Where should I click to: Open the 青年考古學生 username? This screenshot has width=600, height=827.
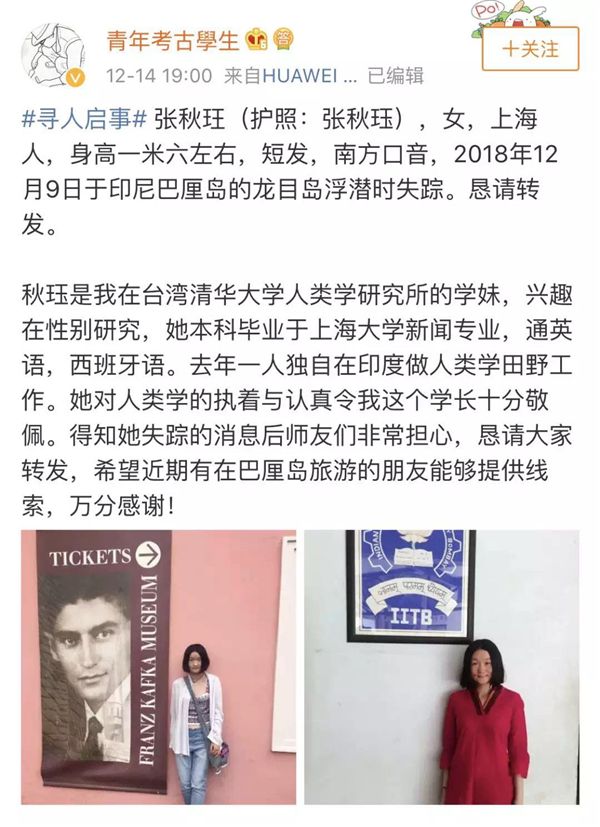[173, 42]
